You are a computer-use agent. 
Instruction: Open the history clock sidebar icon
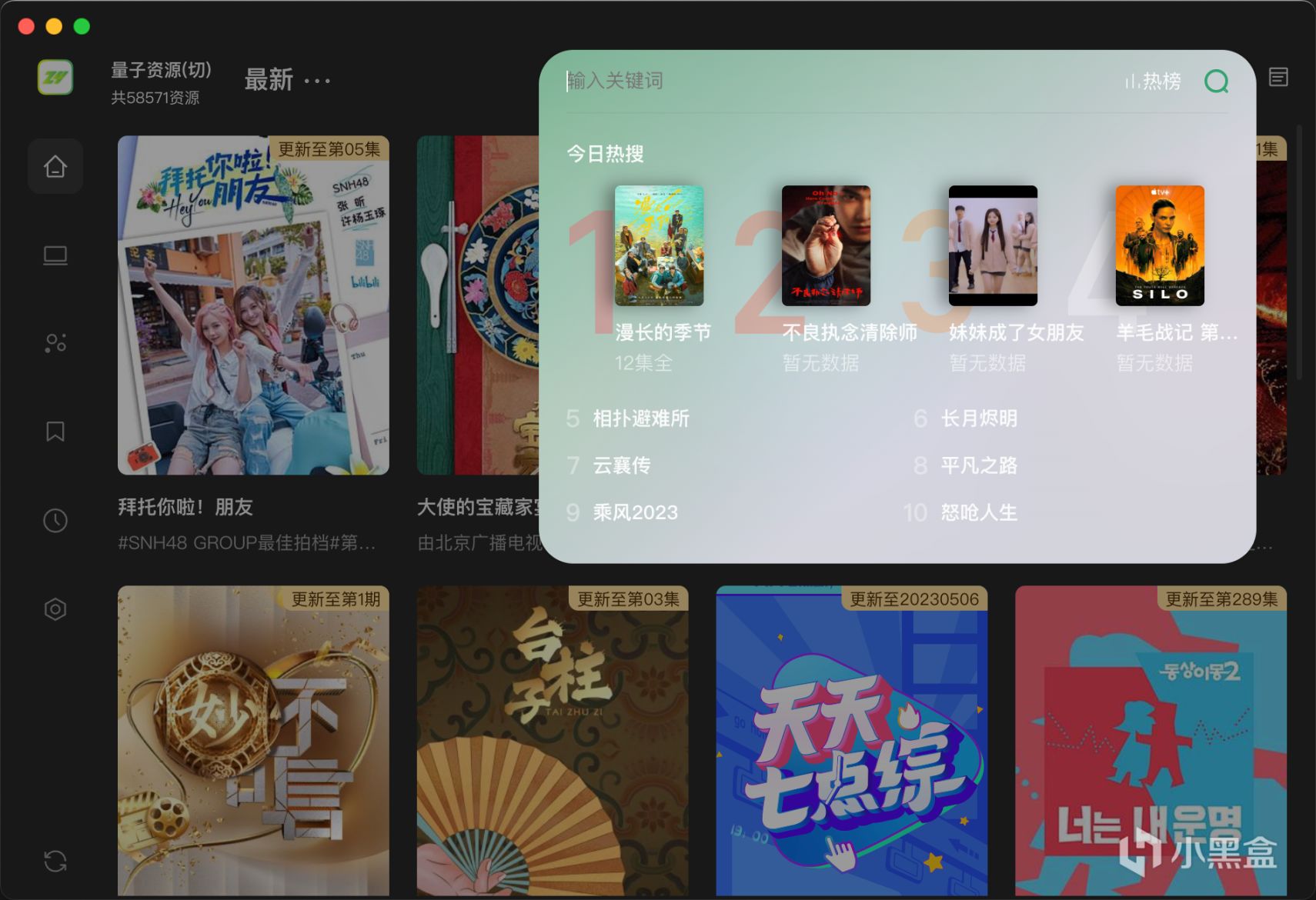pos(55,521)
